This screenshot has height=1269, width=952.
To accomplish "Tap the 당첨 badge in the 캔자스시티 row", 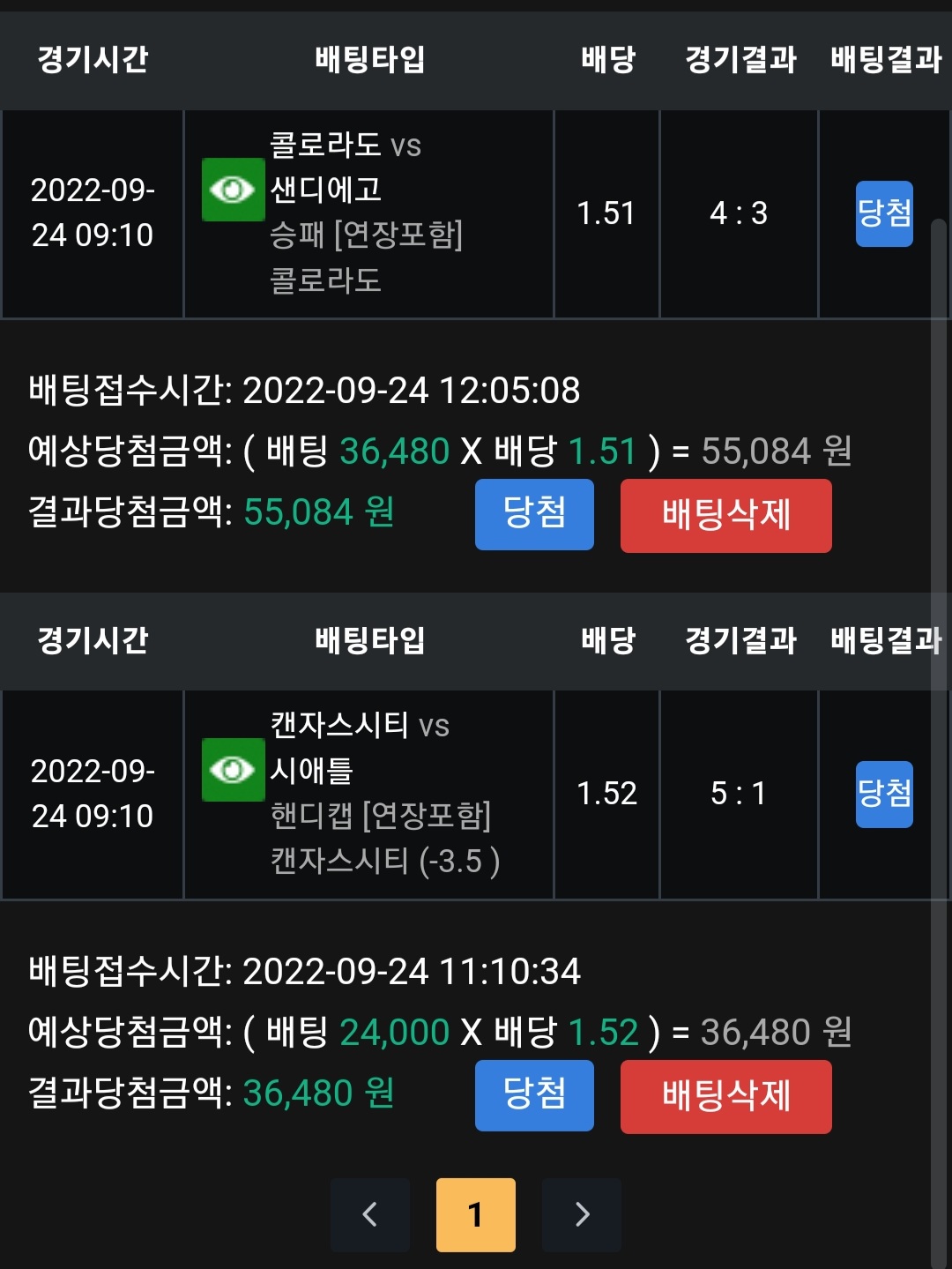I will [x=884, y=794].
